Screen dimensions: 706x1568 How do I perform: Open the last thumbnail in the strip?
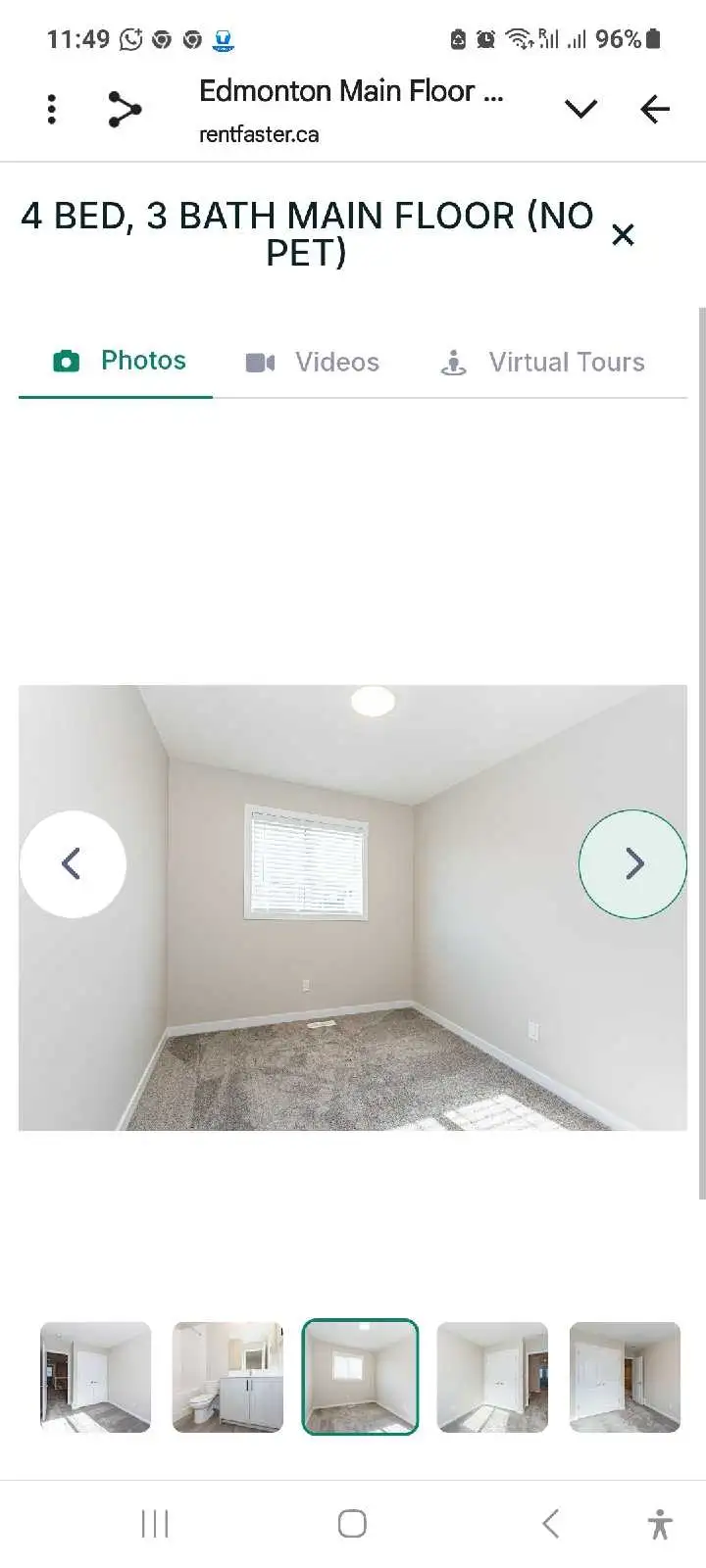(x=625, y=1377)
